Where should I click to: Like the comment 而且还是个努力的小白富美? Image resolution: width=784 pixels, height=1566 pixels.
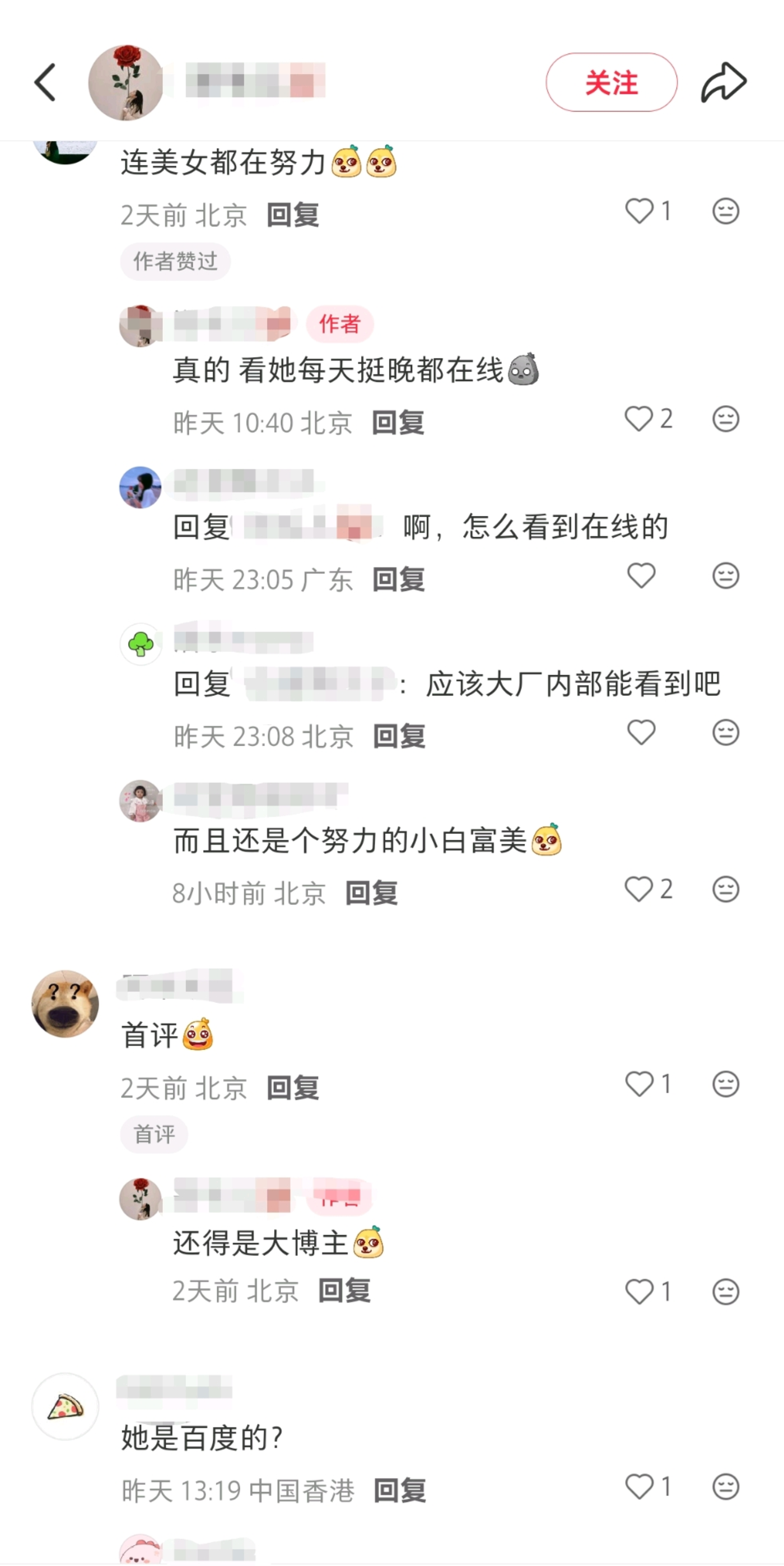pyautogui.click(x=639, y=889)
